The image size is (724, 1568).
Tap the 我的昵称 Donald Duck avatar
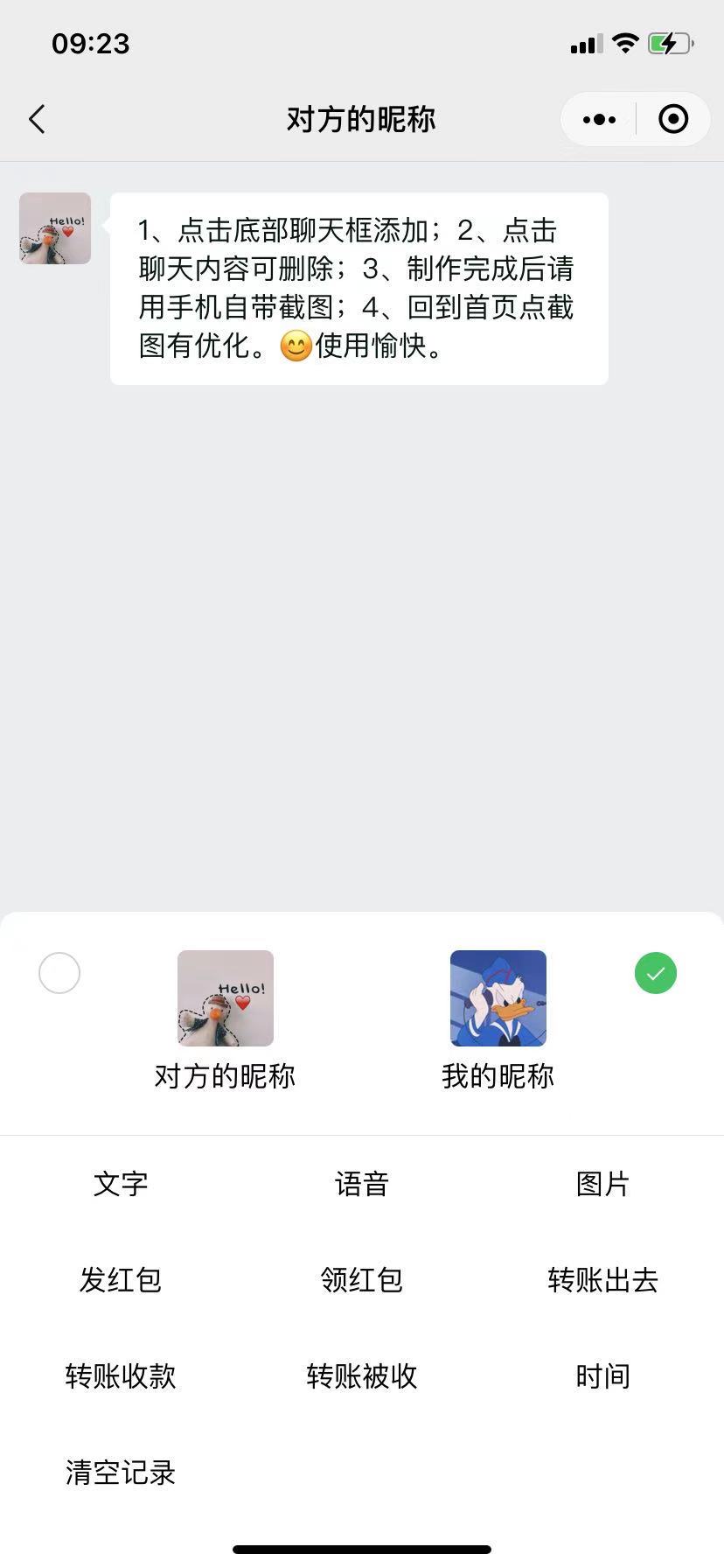point(498,998)
